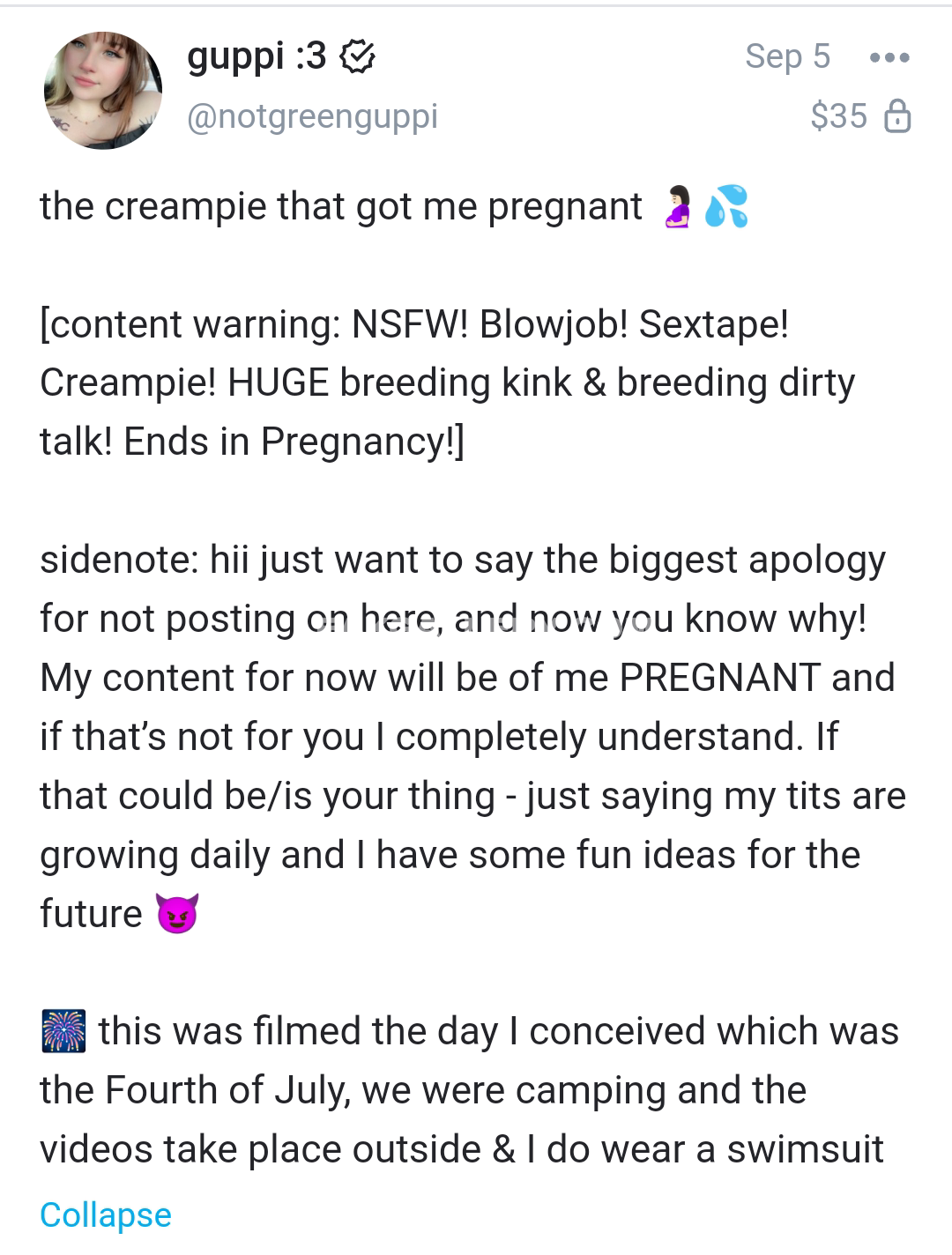
Task: Open the @notgreenguppi profile link
Action: pos(312,116)
